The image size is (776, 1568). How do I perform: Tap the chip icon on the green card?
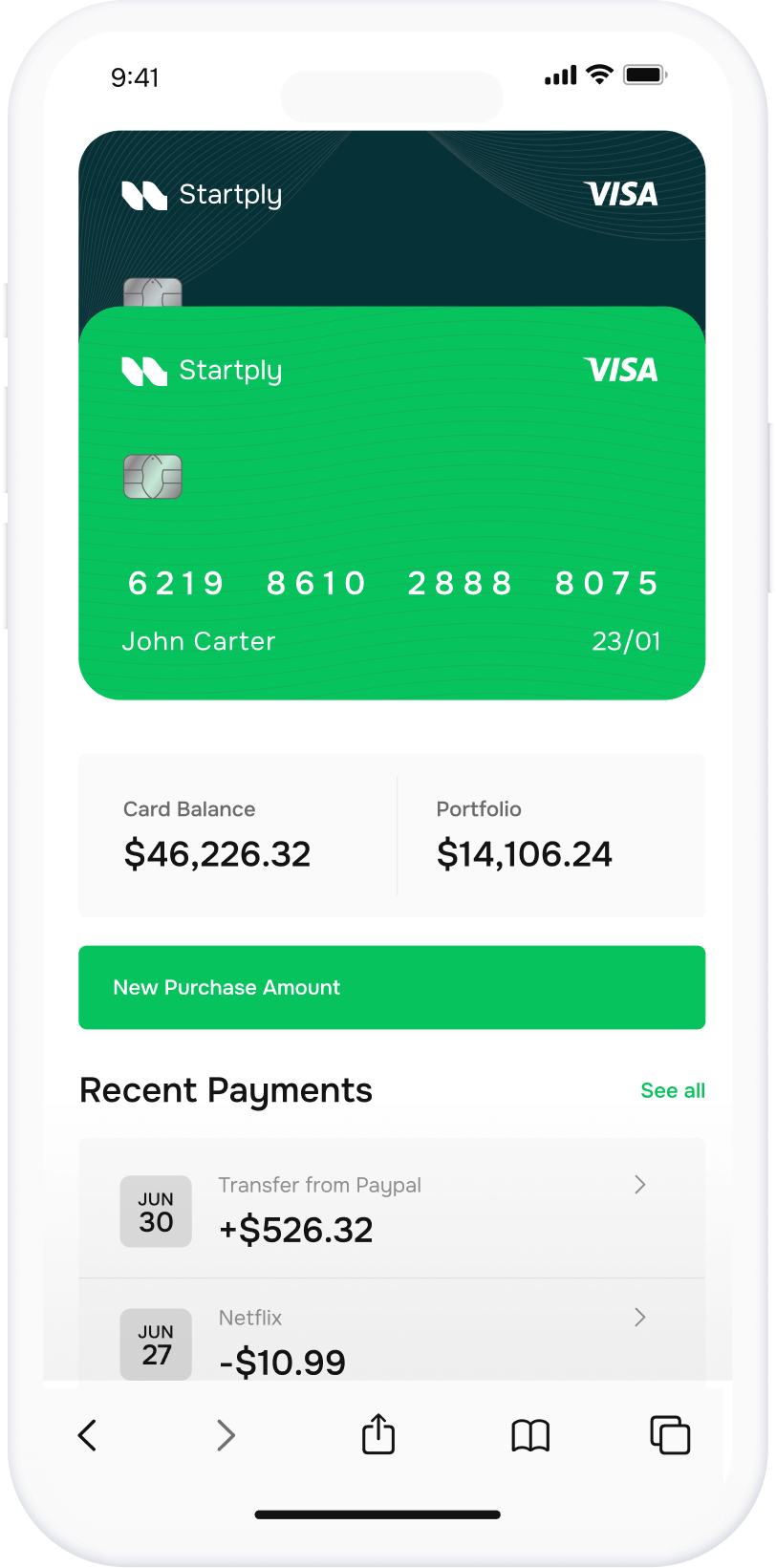tap(154, 477)
